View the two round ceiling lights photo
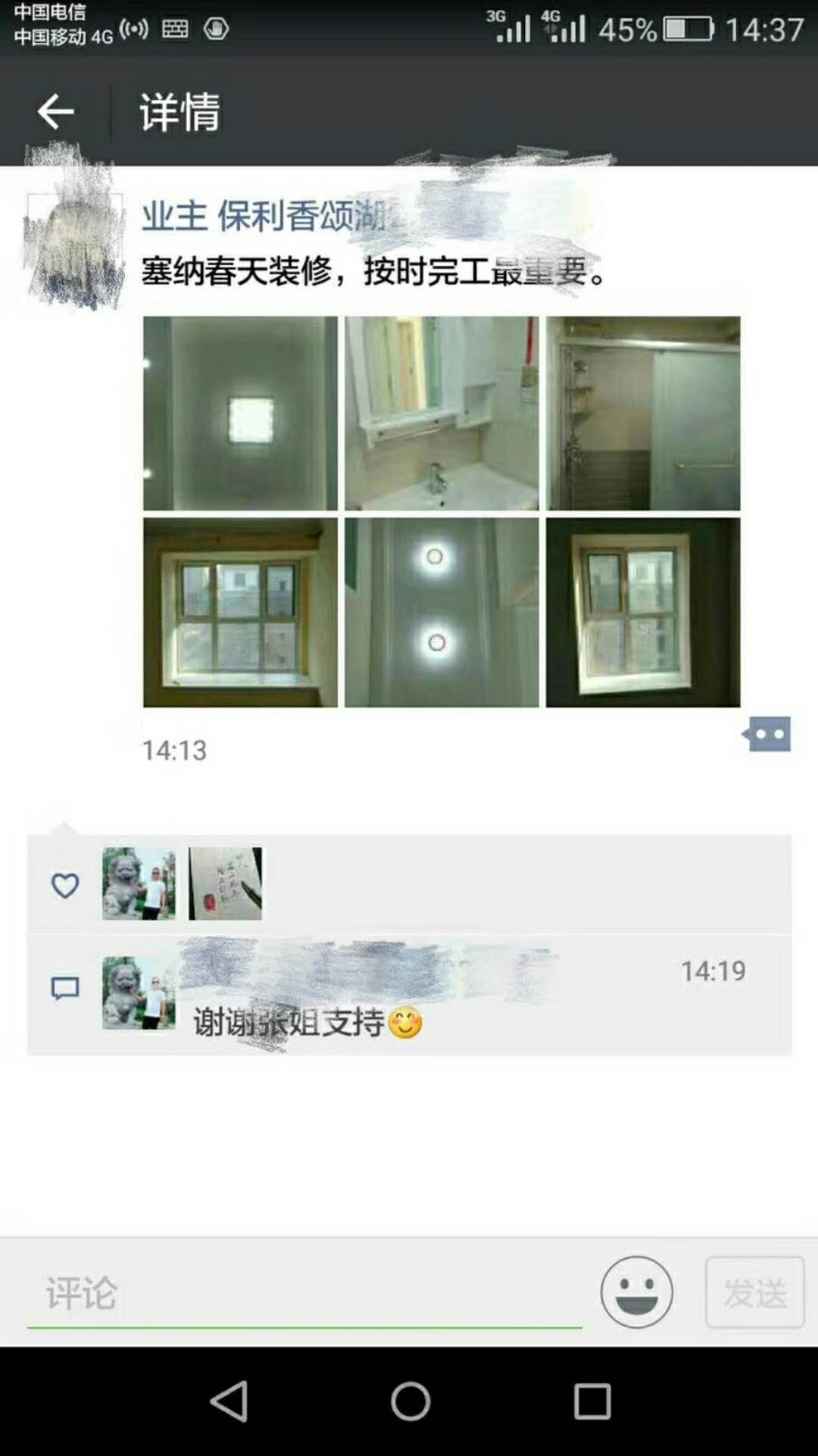Viewport: 818px width, 1456px height. pos(442,613)
